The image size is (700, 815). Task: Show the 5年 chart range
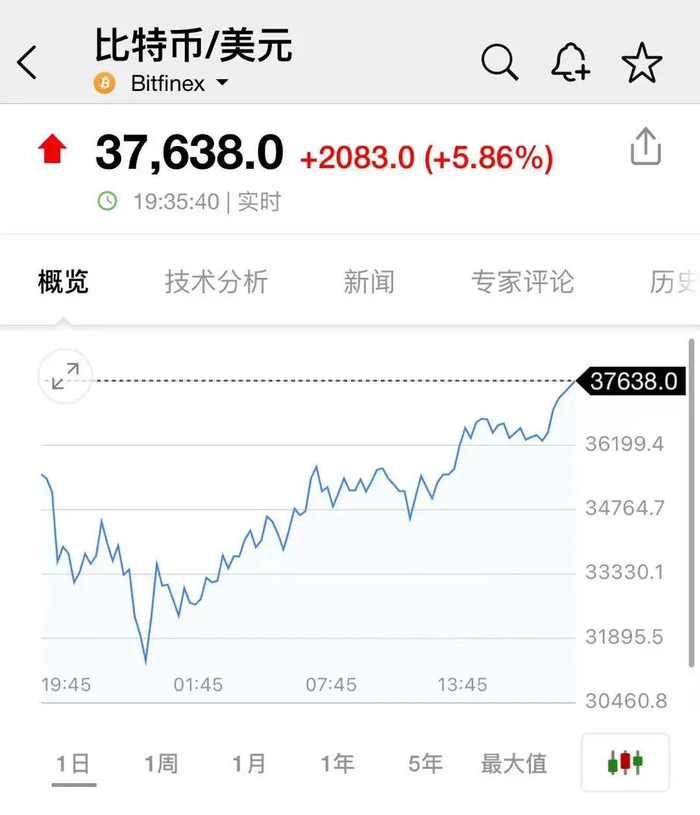click(425, 764)
